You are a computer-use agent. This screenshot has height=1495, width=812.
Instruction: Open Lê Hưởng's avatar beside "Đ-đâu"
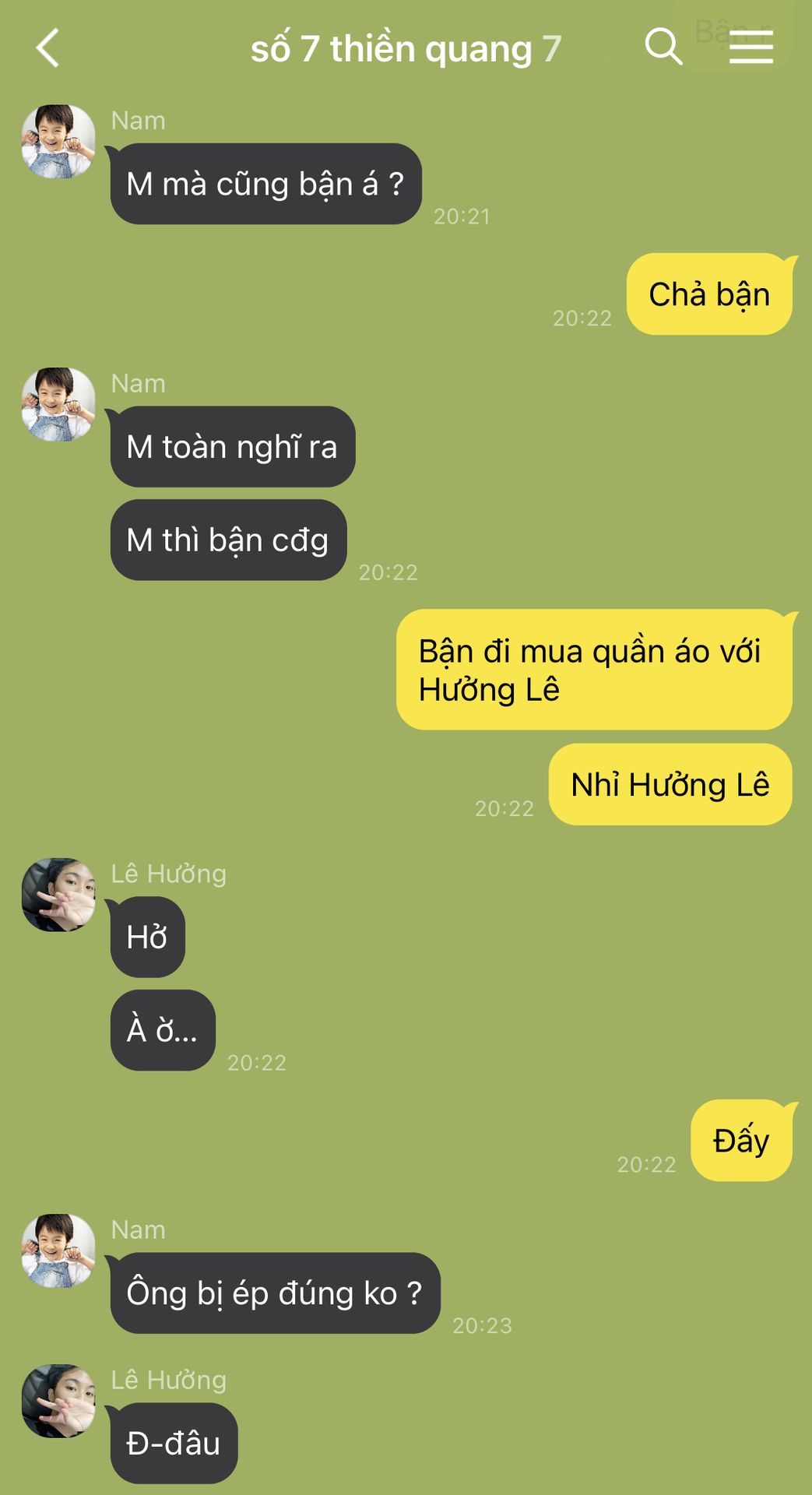[58, 1401]
